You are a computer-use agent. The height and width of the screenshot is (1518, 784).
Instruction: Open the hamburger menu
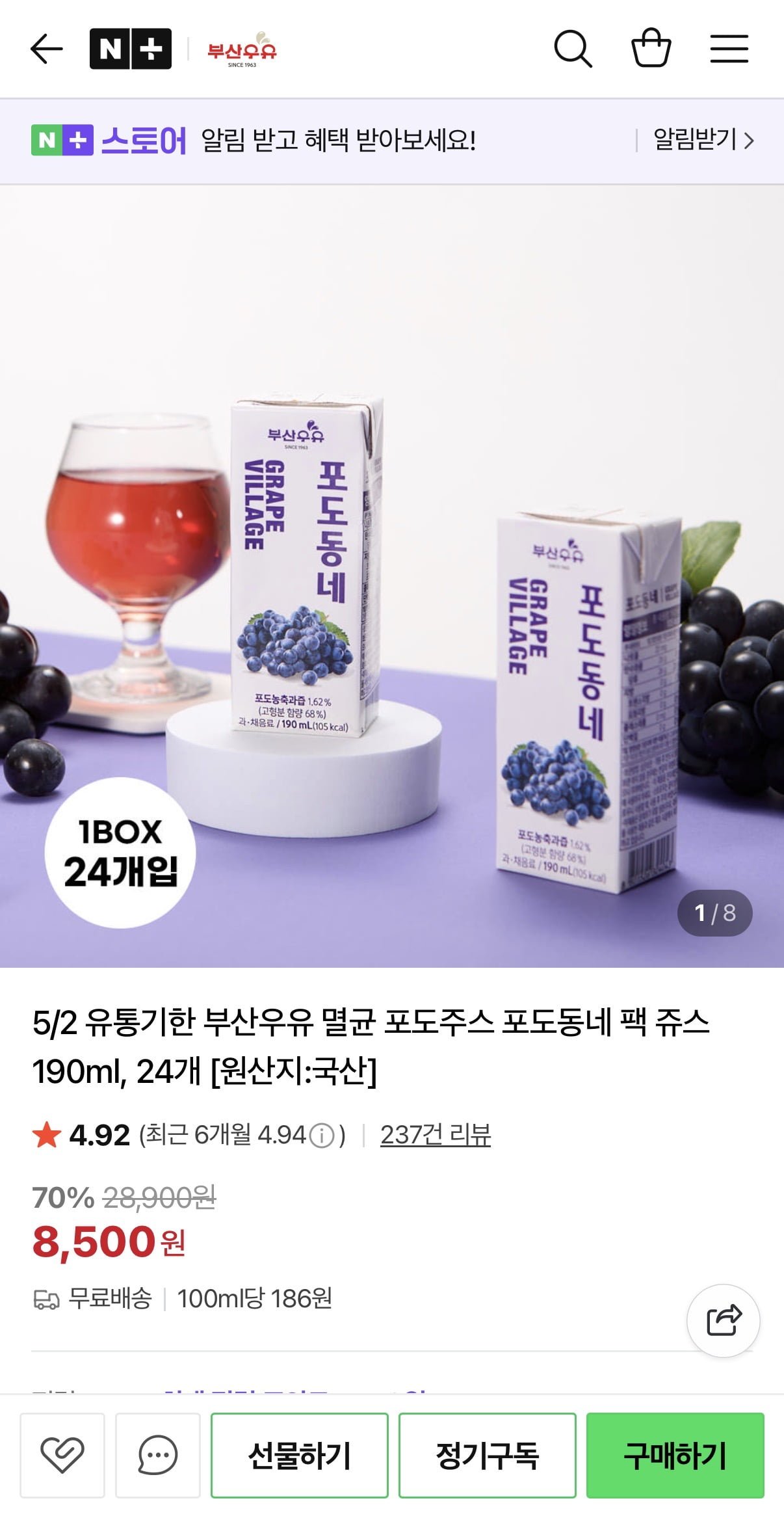pos(729,49)
